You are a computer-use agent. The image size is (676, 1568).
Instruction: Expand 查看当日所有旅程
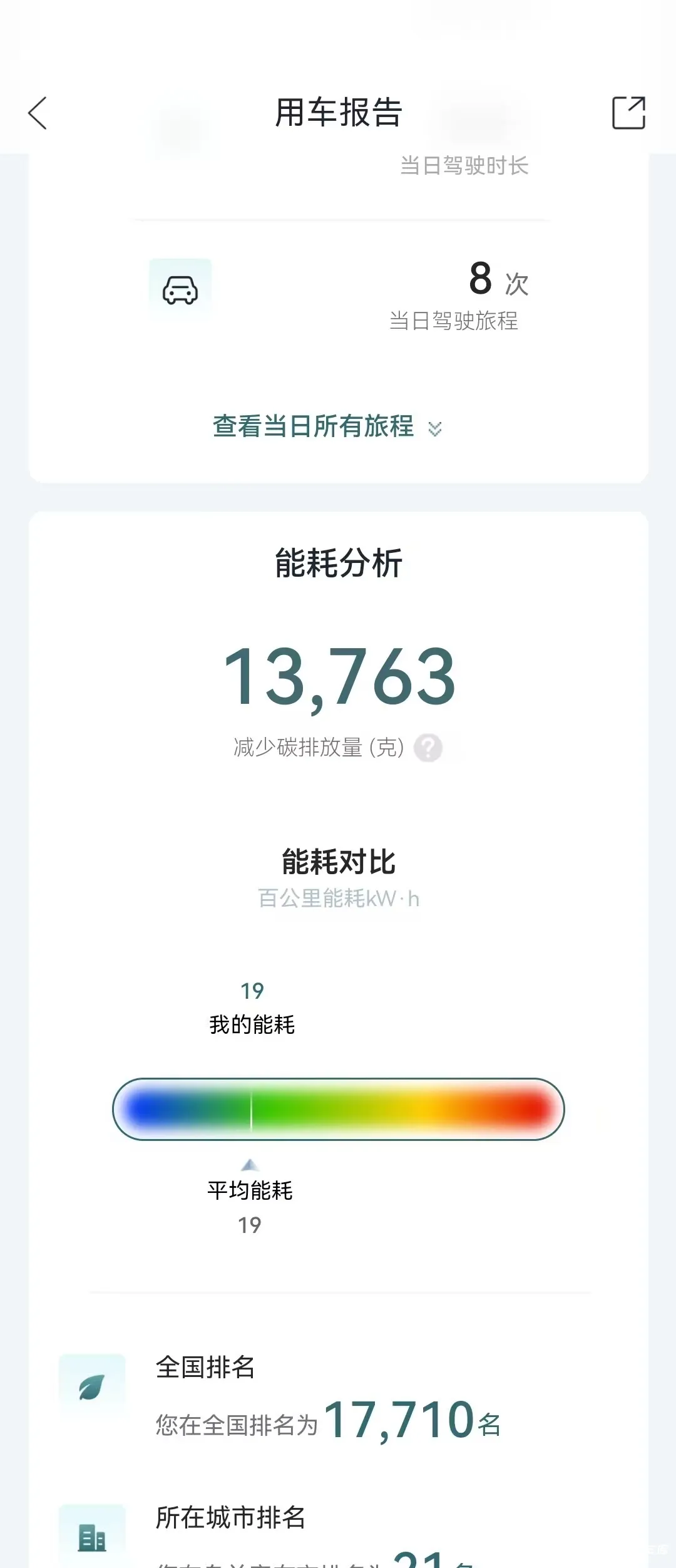pyautogui.click(x=327, y=427)
